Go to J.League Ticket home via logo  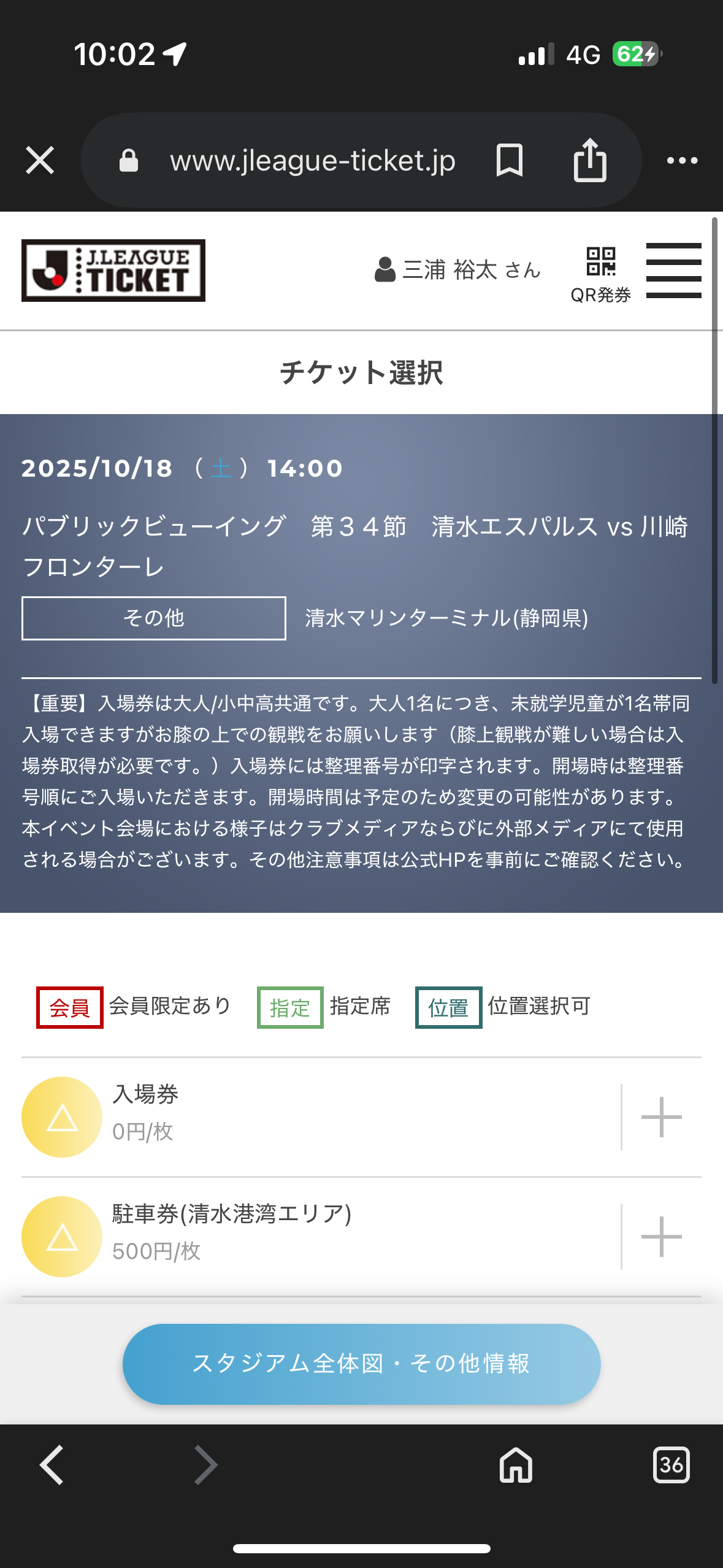[113, 271]
